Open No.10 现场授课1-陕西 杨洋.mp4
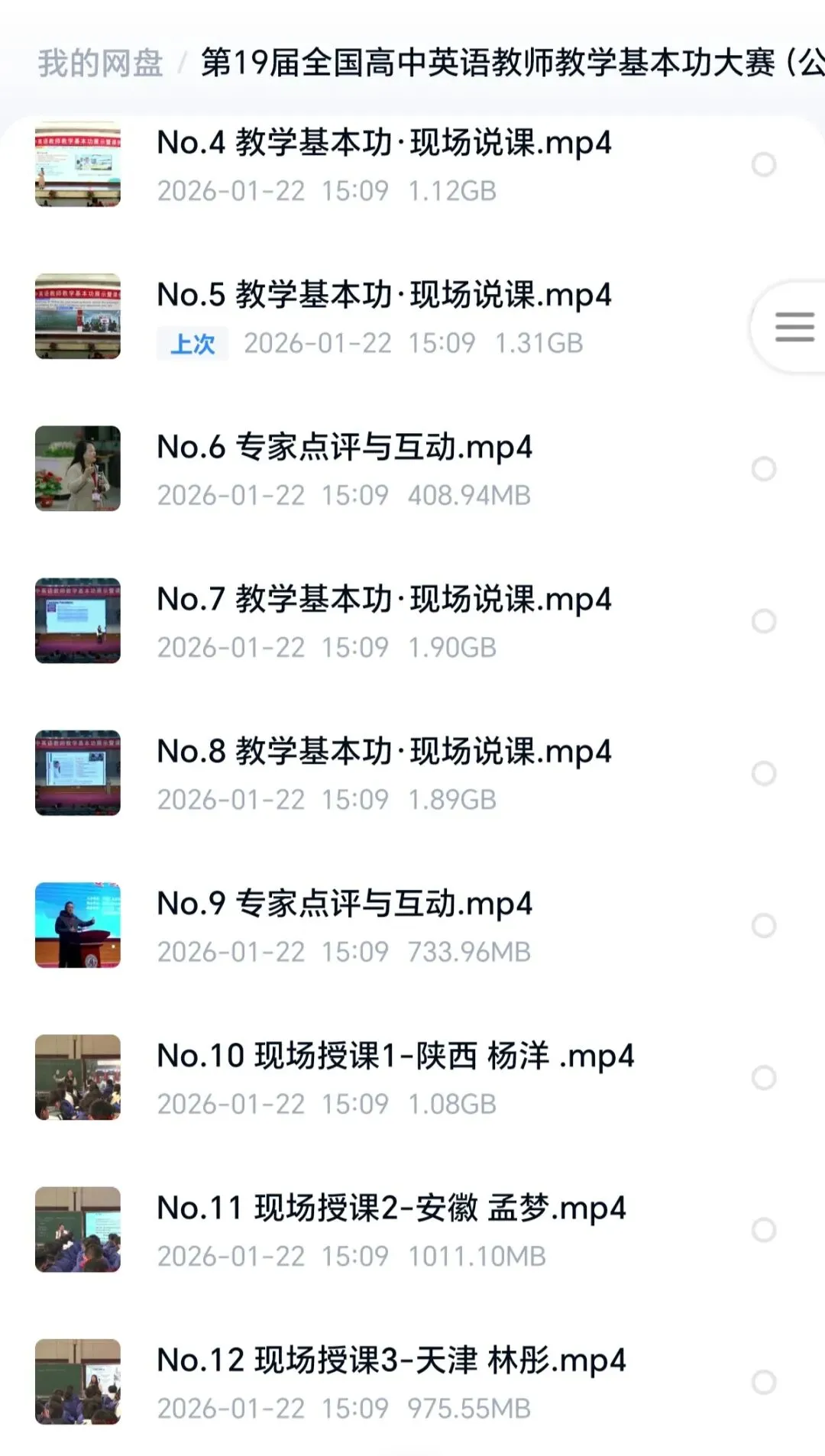825x1456 pixels. (x=394, y=1056)
